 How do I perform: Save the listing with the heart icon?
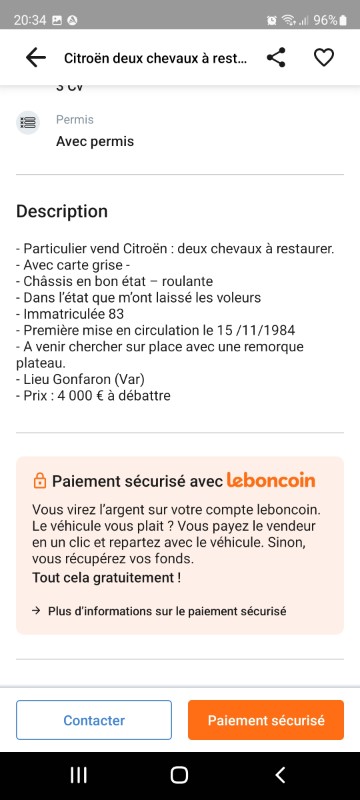(x=323, y=58)
